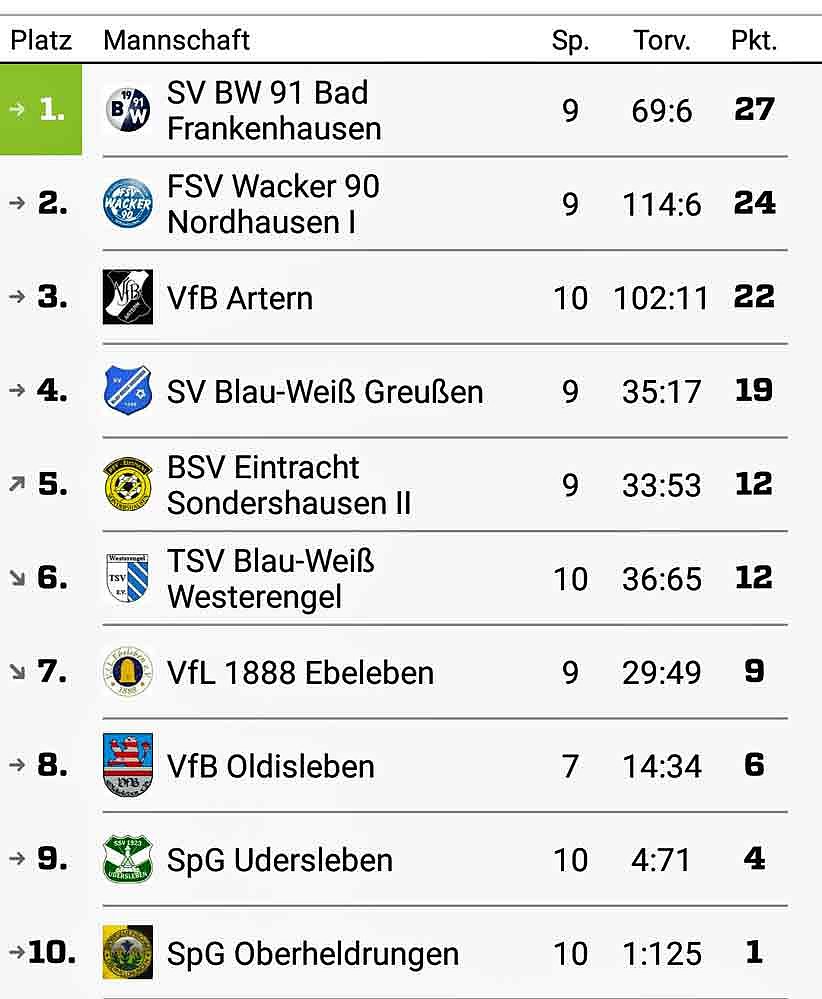
Task: Select TSV Blau-Weiß Westerengel in the table
Action: coord(270,579)
